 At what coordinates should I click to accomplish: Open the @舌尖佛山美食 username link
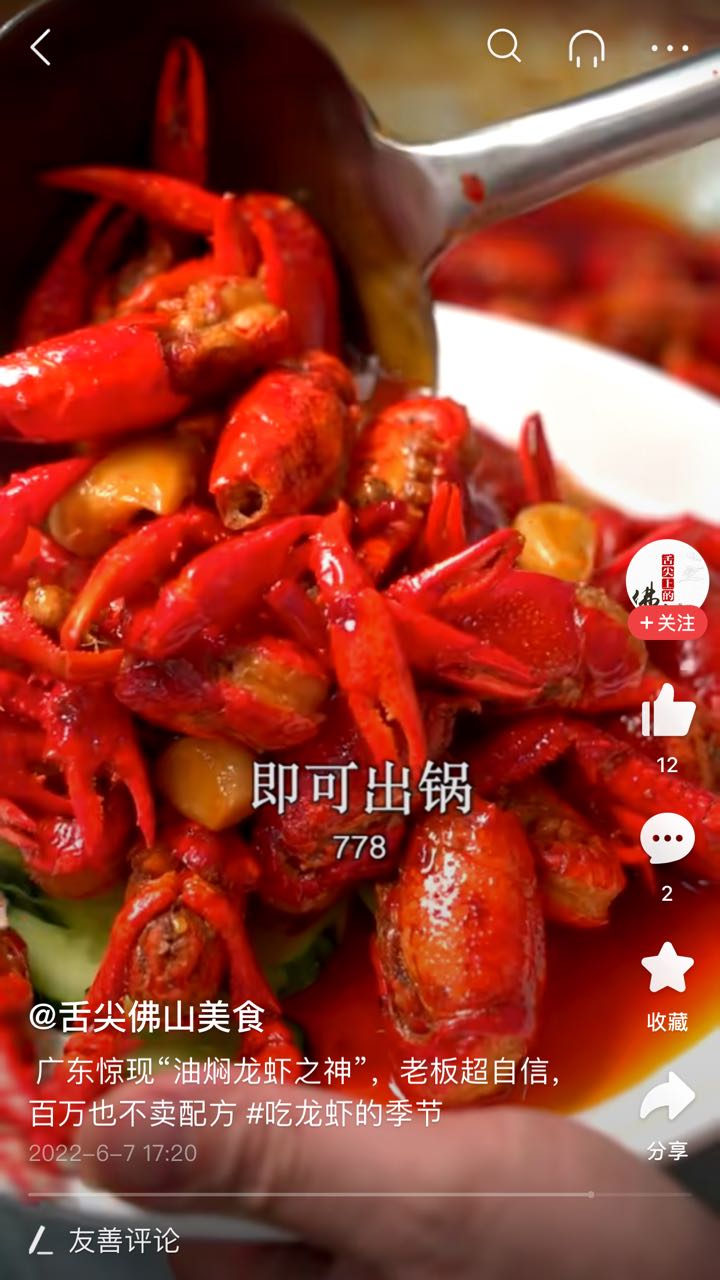[x=147, y=1017]
